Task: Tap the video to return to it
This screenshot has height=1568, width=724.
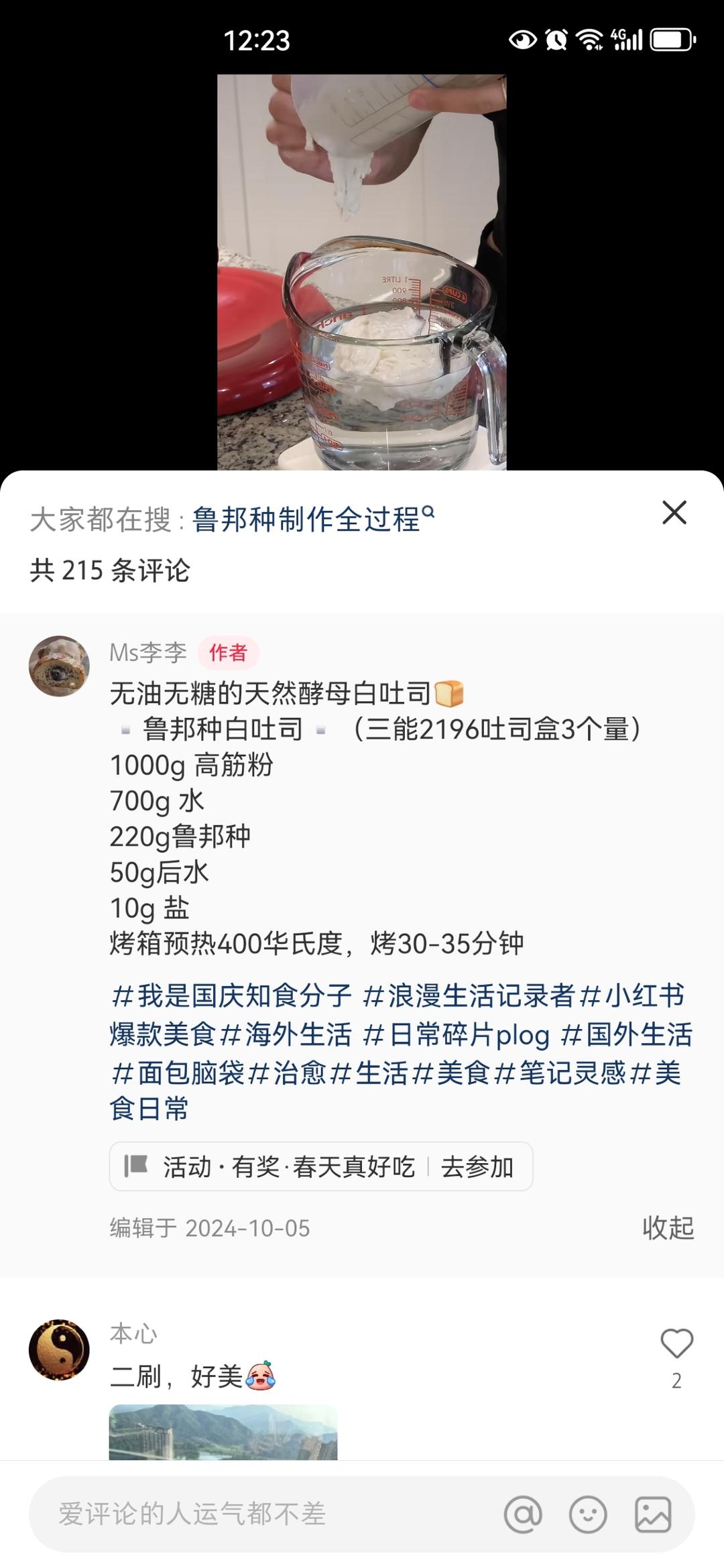Action: tap(361, 268)
